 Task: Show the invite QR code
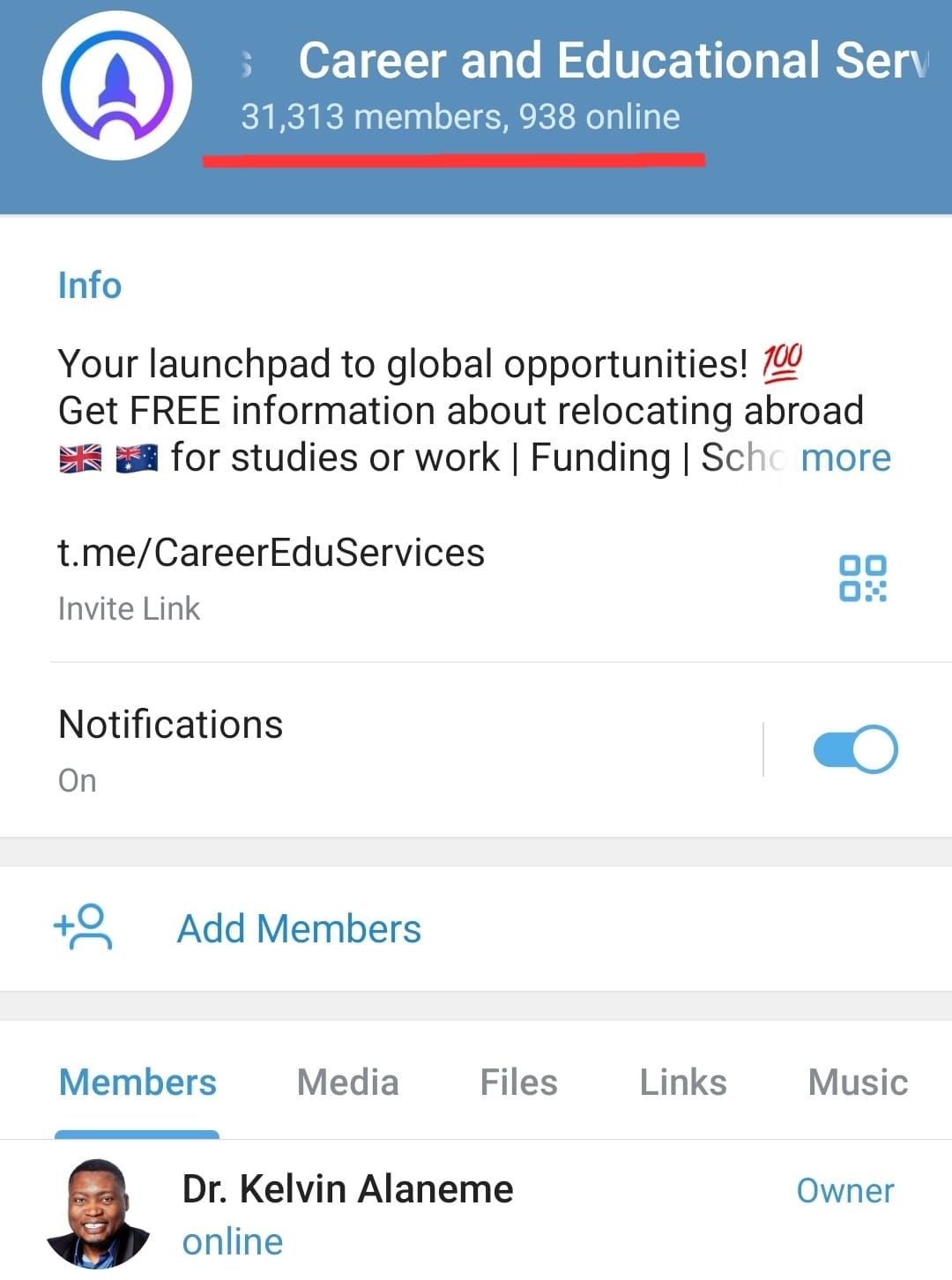862,578
